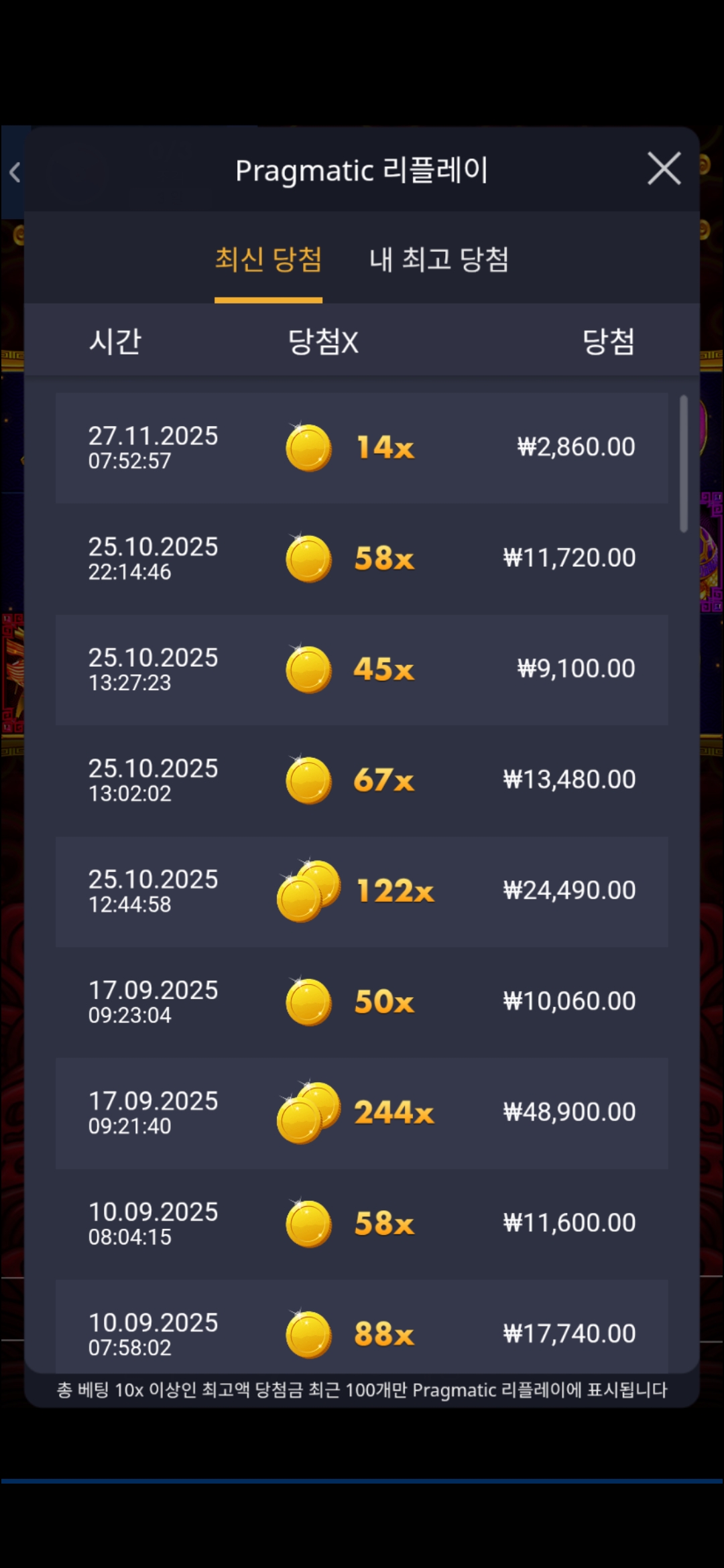Open the 244x win replay for ₩48,900.00
Screen dimensions: 724x1568
362,1113
